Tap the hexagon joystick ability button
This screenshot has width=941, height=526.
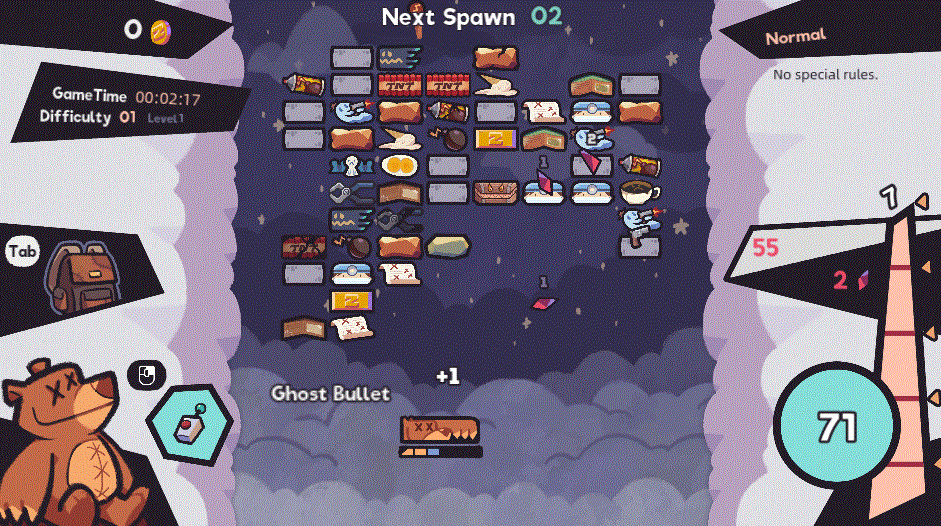pyautogui.click(x=189, y=424)
